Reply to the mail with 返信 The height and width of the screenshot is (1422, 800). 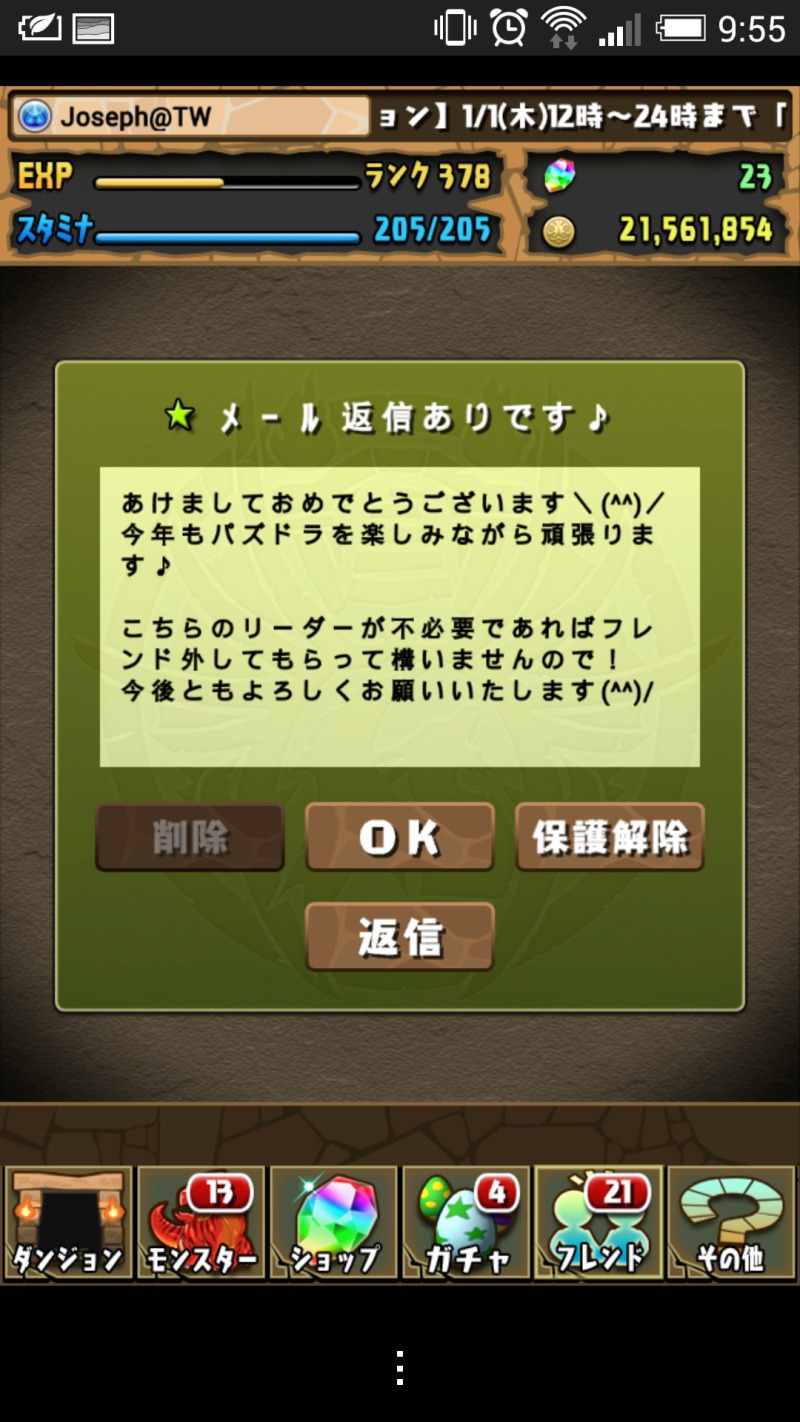(x=399, y=937)
